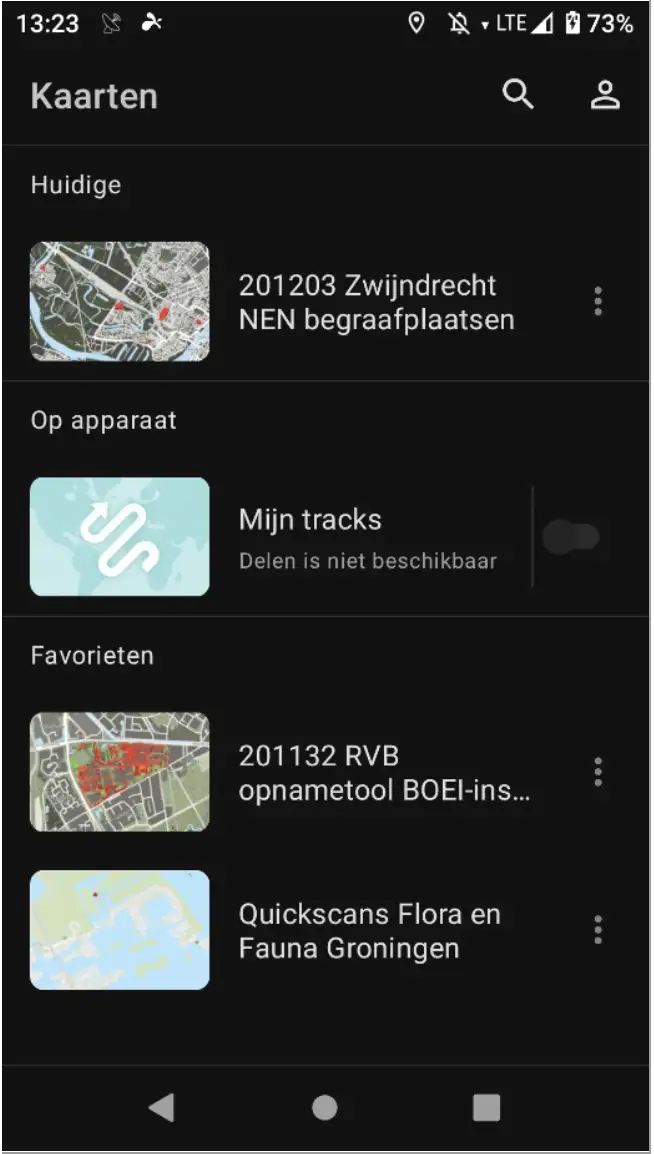Viewport: 654px width, 1154px height.
Task: Open Quickscans Flora en Fauna Groningen map
Action: pos(369,930)
